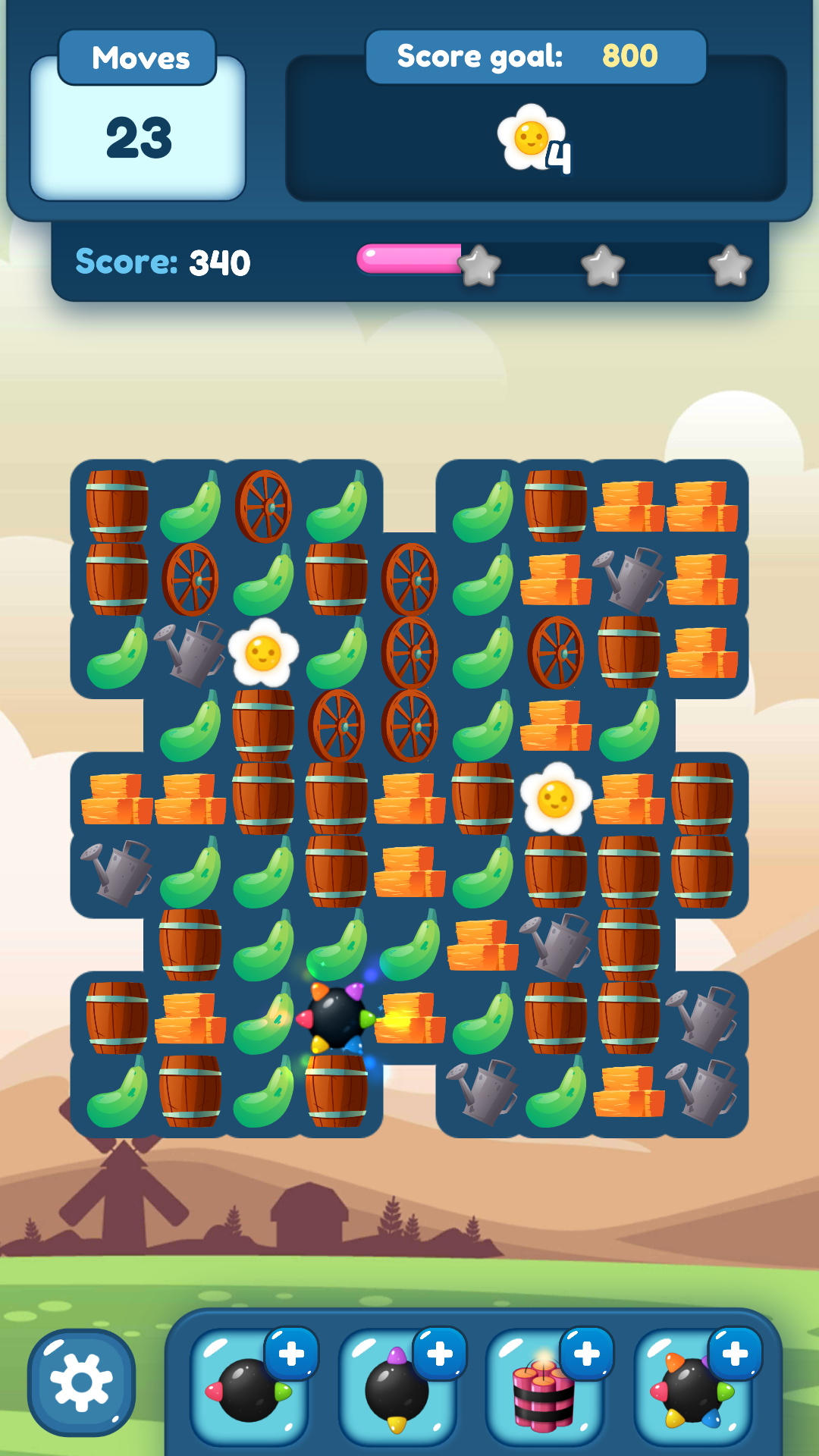The image size is (819, 1456).
Task: Click a hay stack tile on the right edge
Action: [701, 654]
